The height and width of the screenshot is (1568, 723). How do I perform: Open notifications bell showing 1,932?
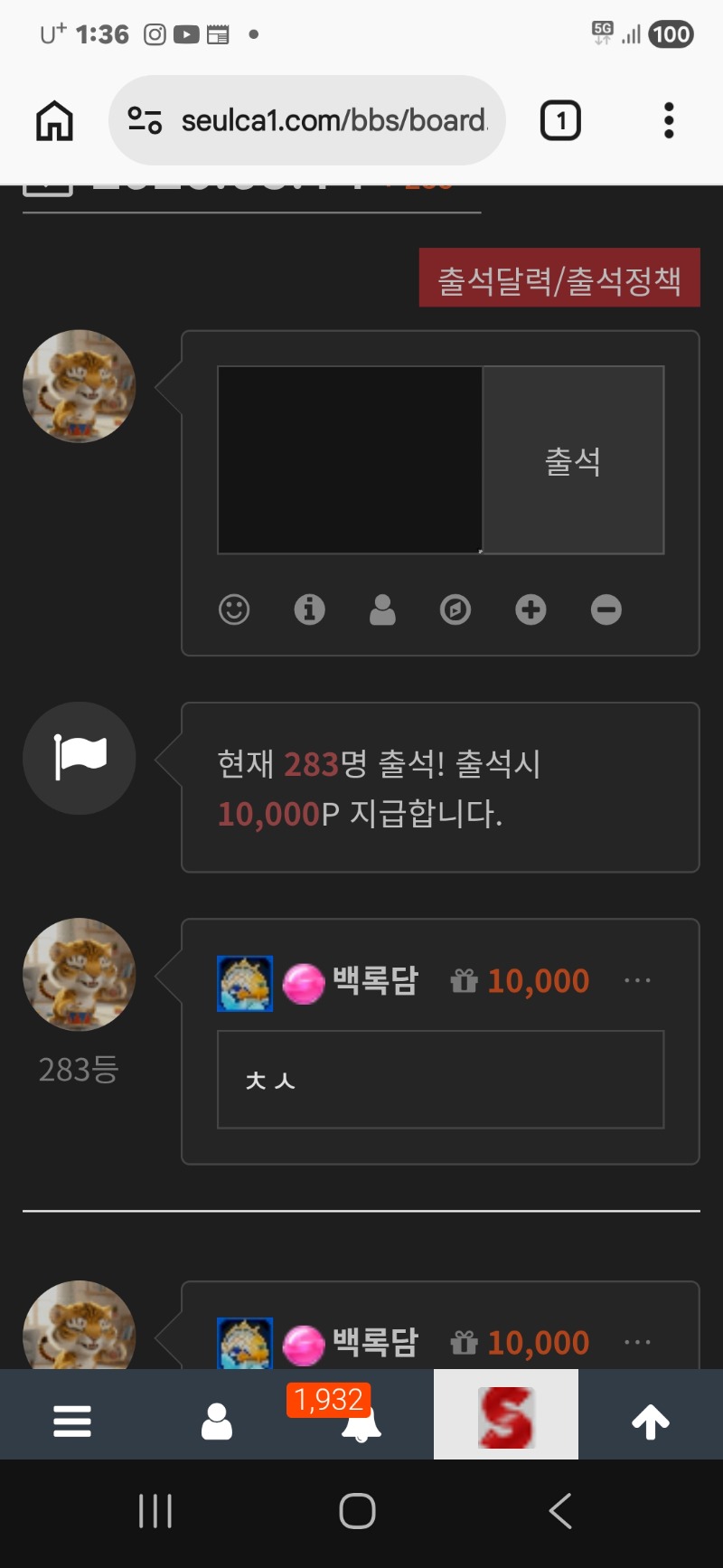[x=360, y=1422]
